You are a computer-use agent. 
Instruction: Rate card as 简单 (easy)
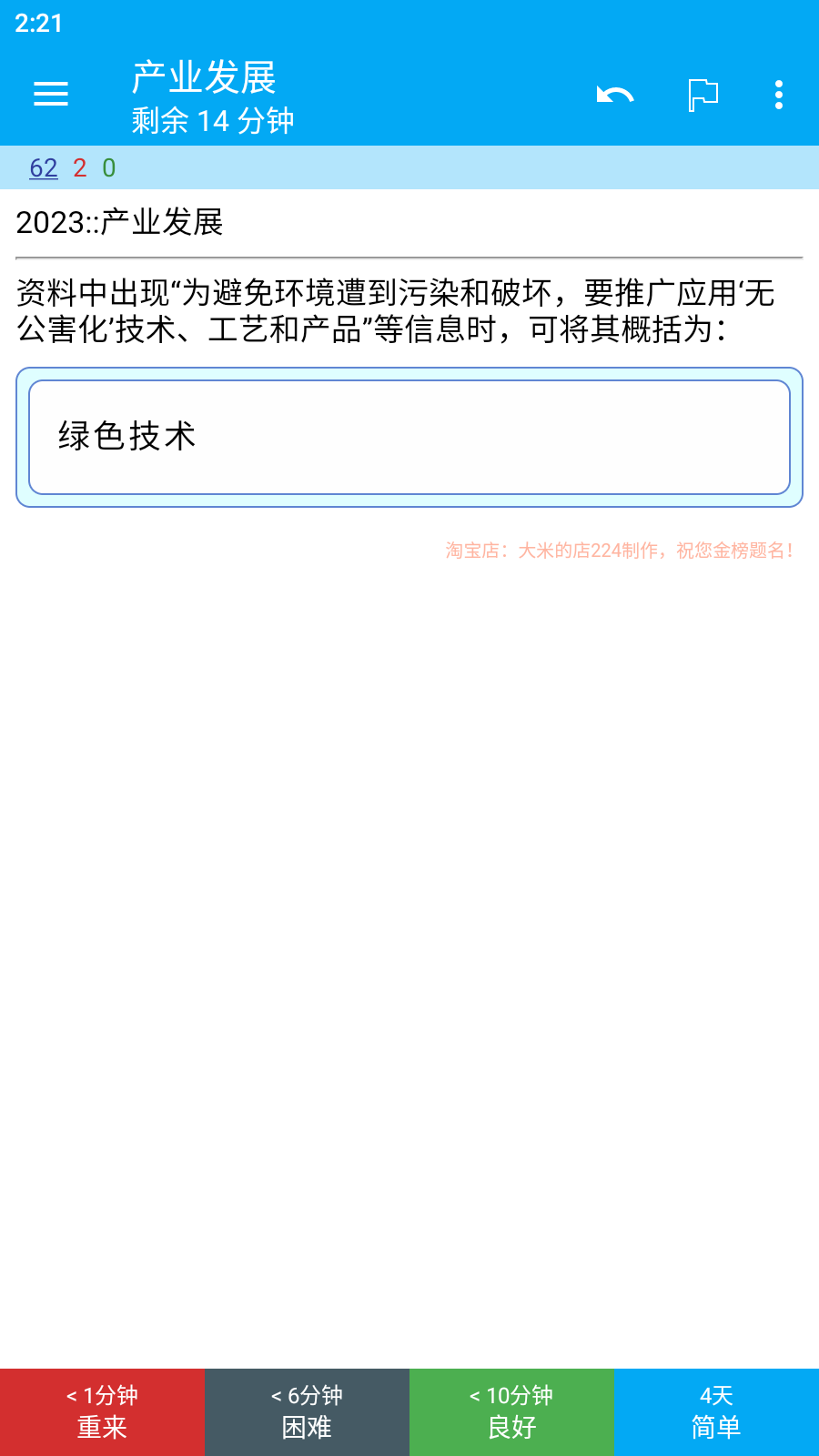click(x=716, y=1412)
